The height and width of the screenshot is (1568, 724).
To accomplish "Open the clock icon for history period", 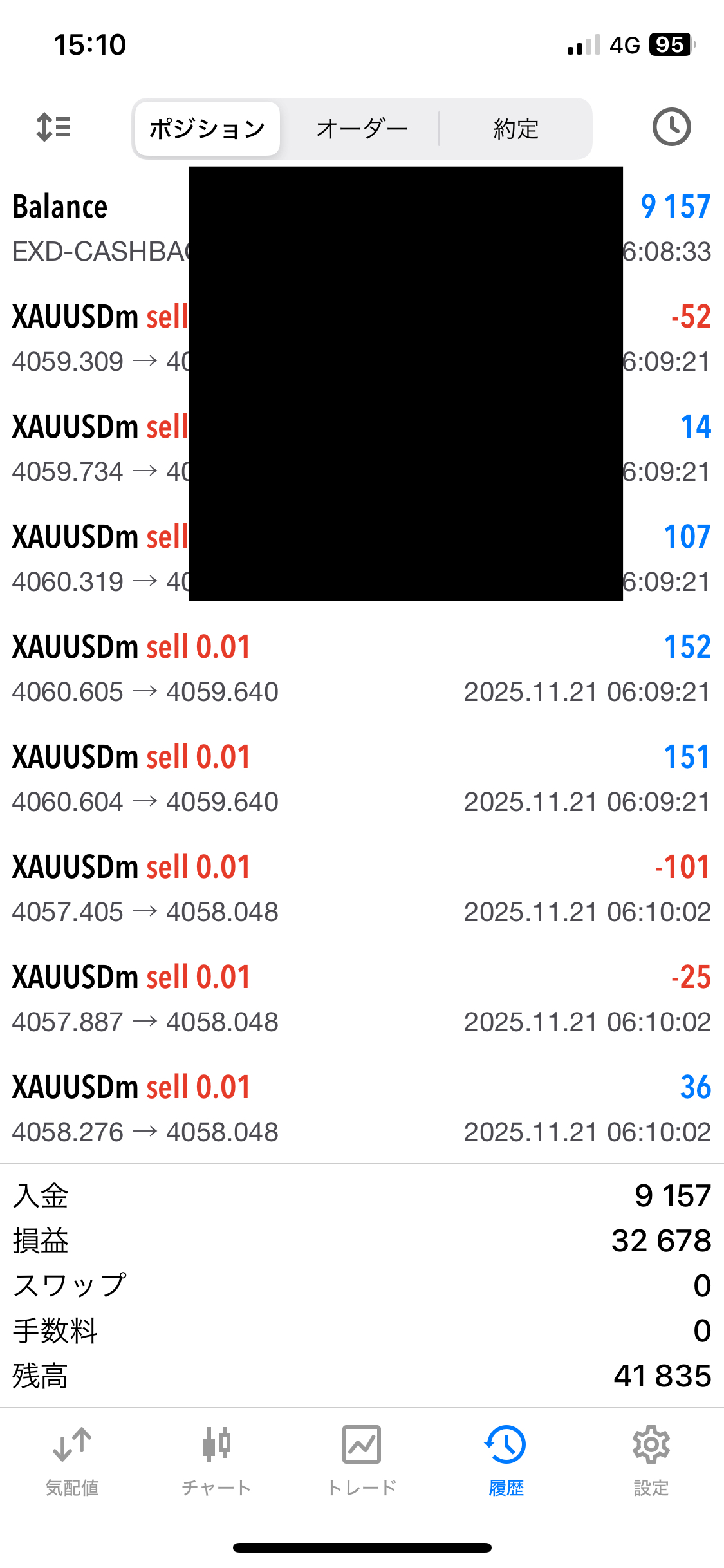I will point(671,127).
